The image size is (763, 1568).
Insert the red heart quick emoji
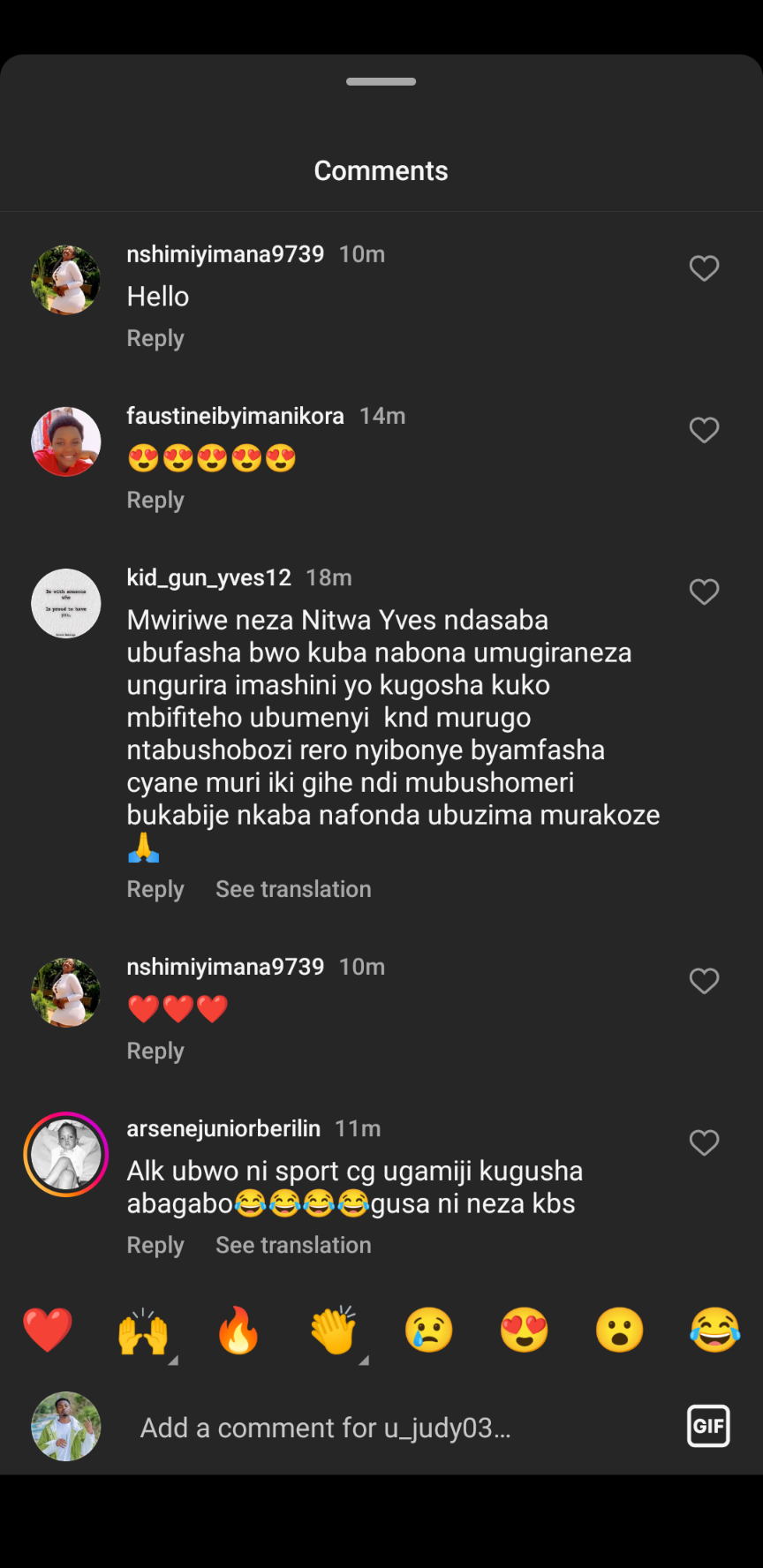coord(48,1331)
